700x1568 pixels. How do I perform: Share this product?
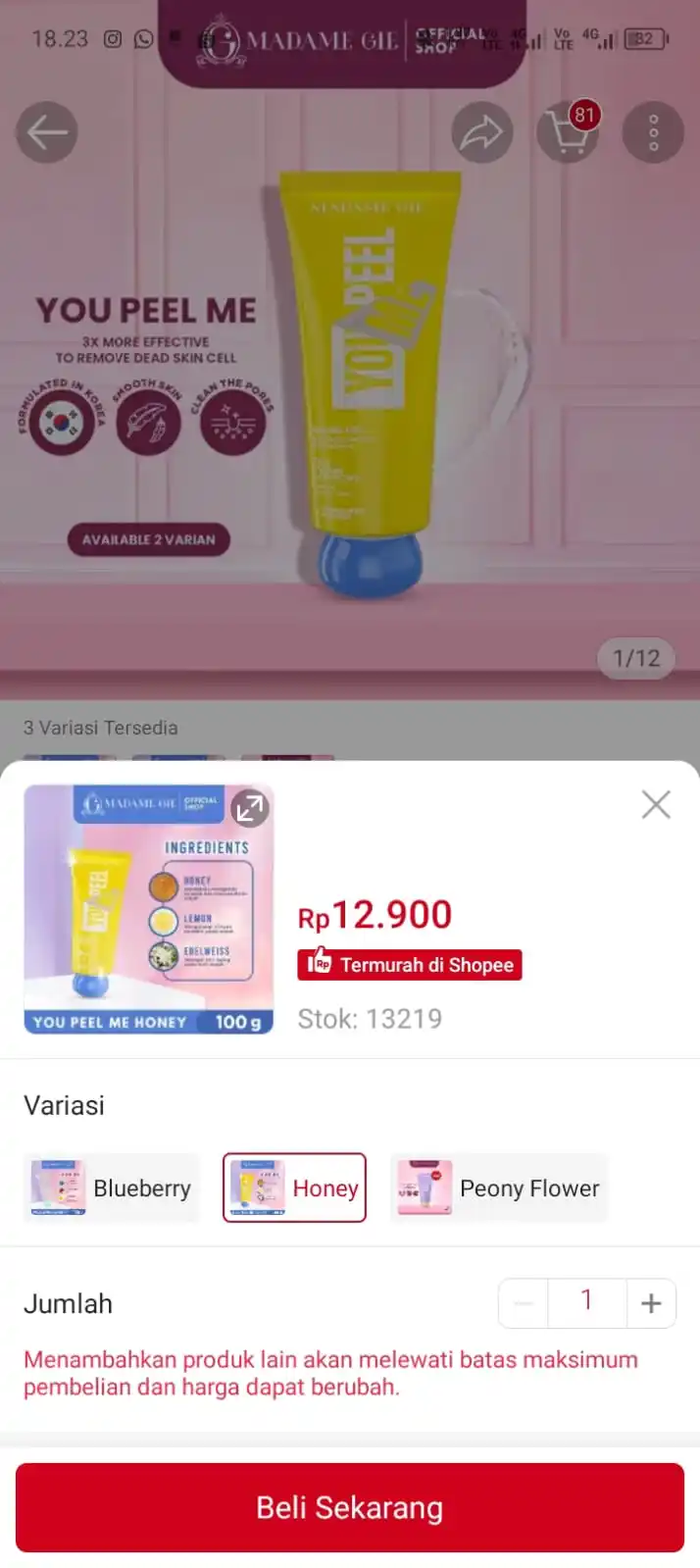(x=481, y=132)
